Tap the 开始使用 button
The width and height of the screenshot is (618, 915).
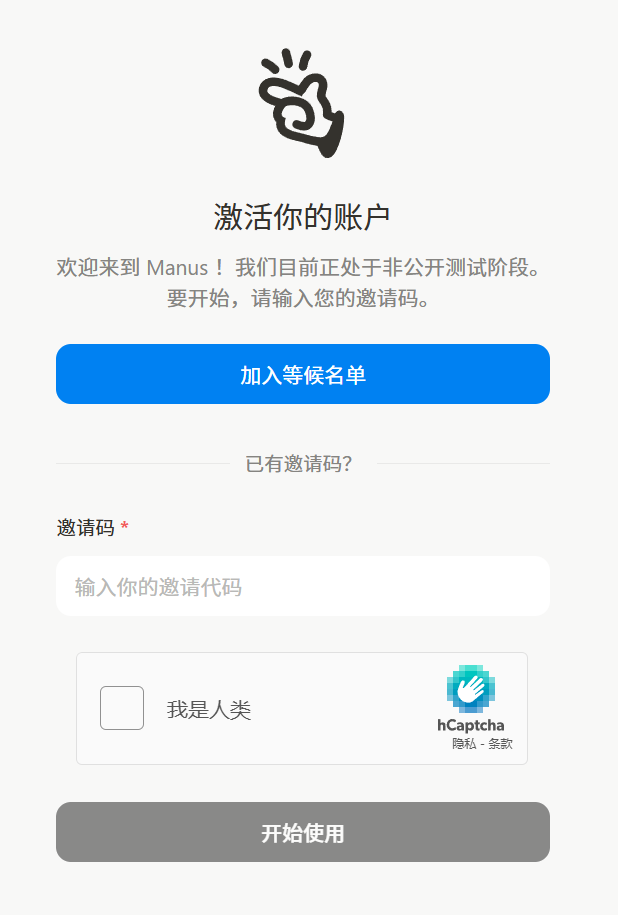302,832
